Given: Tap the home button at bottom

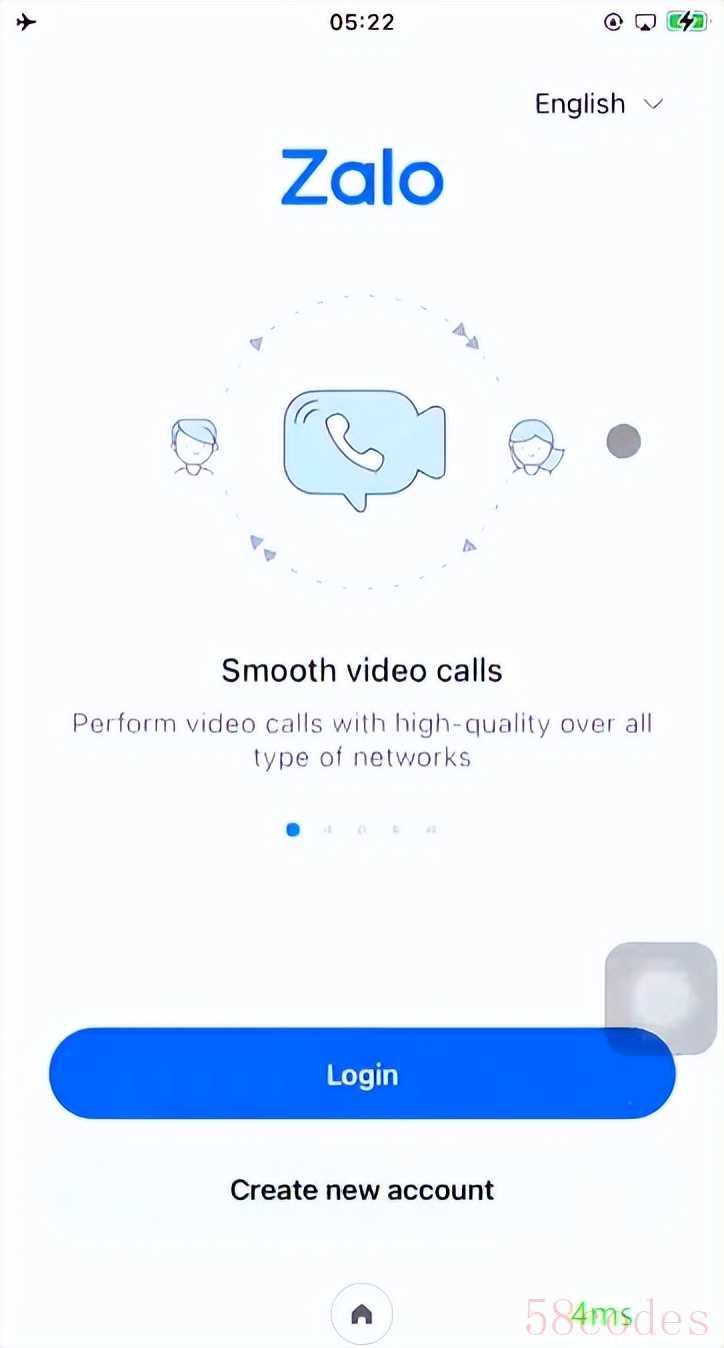Looking at the screenshot, I should (x=362, y=1314).
